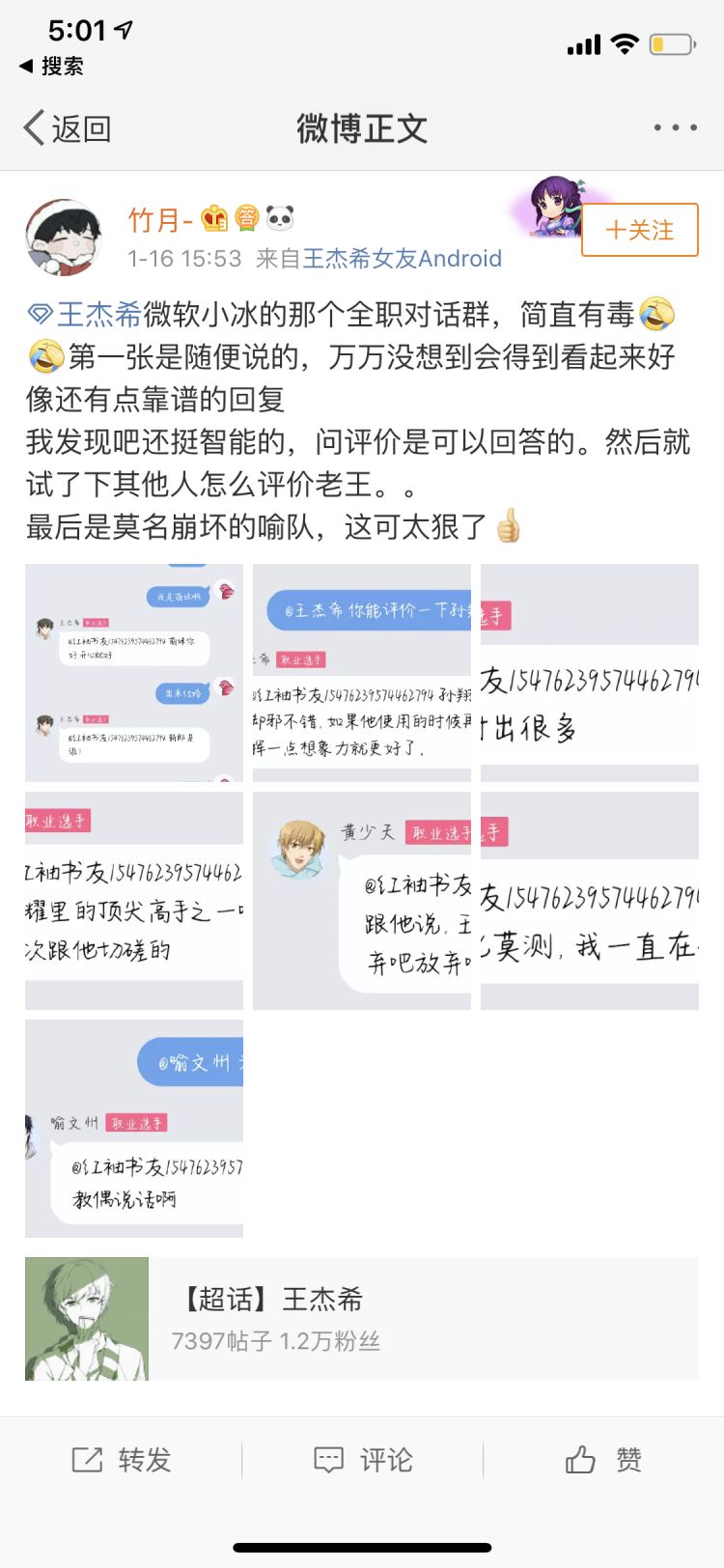
Task: View third image ending with 出很多
Action: point(590,673)
